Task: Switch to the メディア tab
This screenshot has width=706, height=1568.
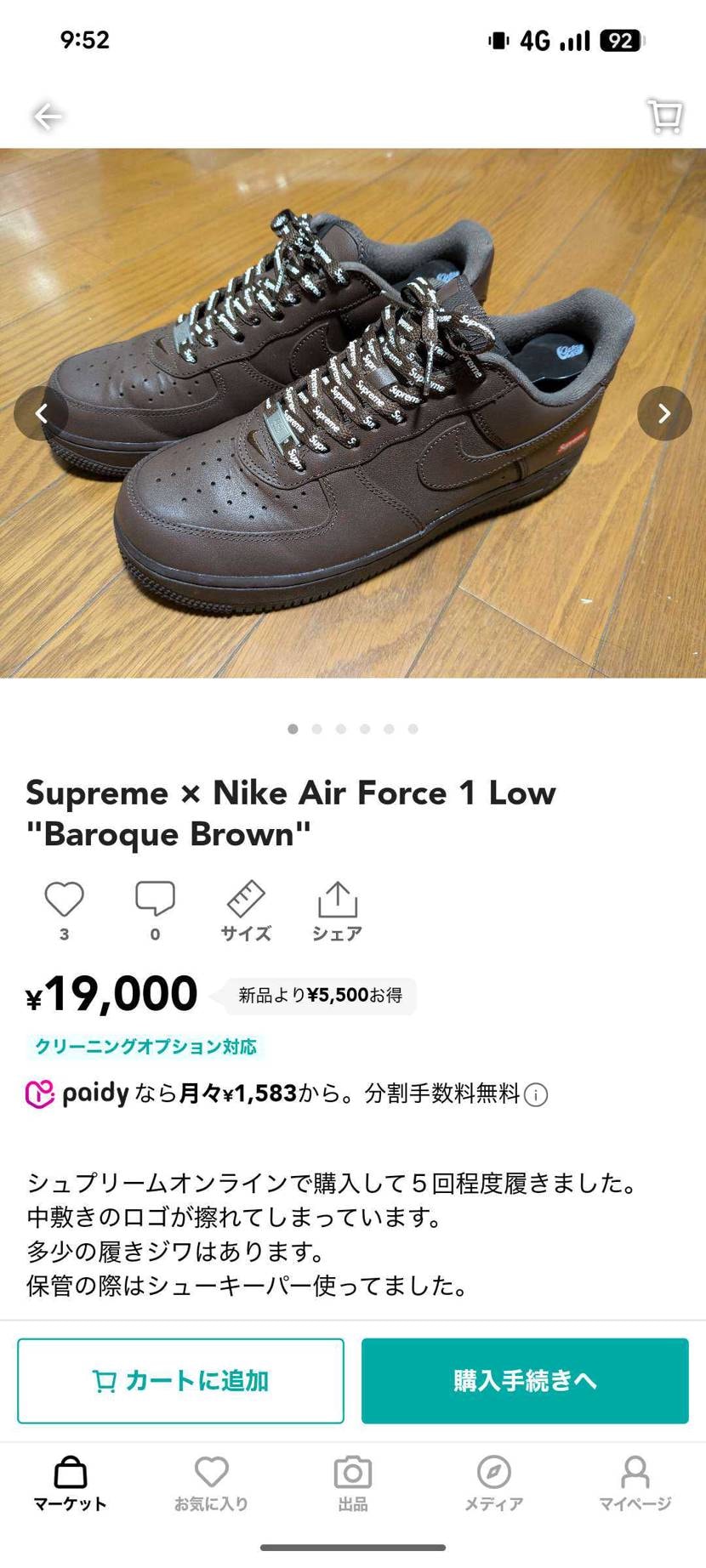Action: [493, 1484]
